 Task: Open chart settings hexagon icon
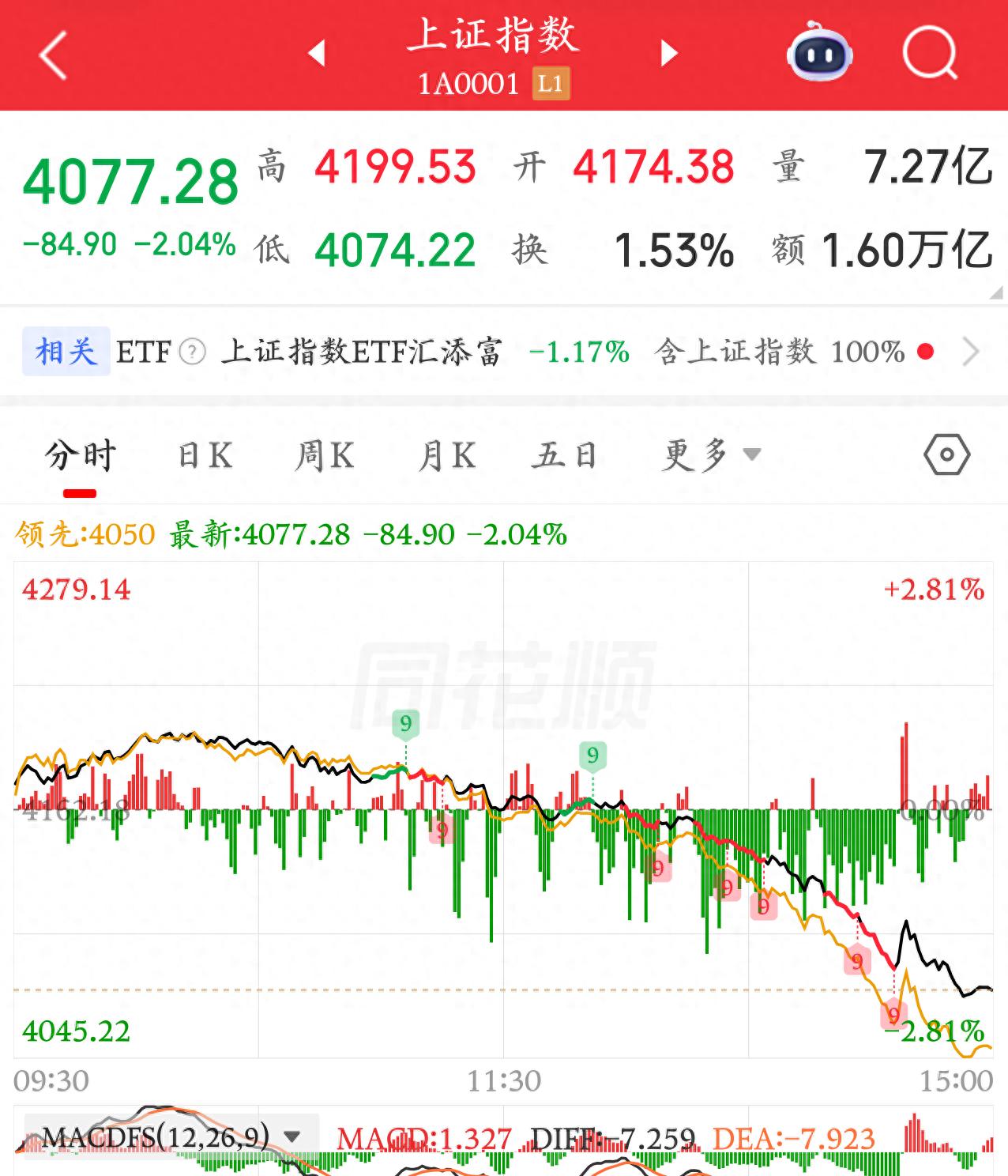click(x=946, y=455)
